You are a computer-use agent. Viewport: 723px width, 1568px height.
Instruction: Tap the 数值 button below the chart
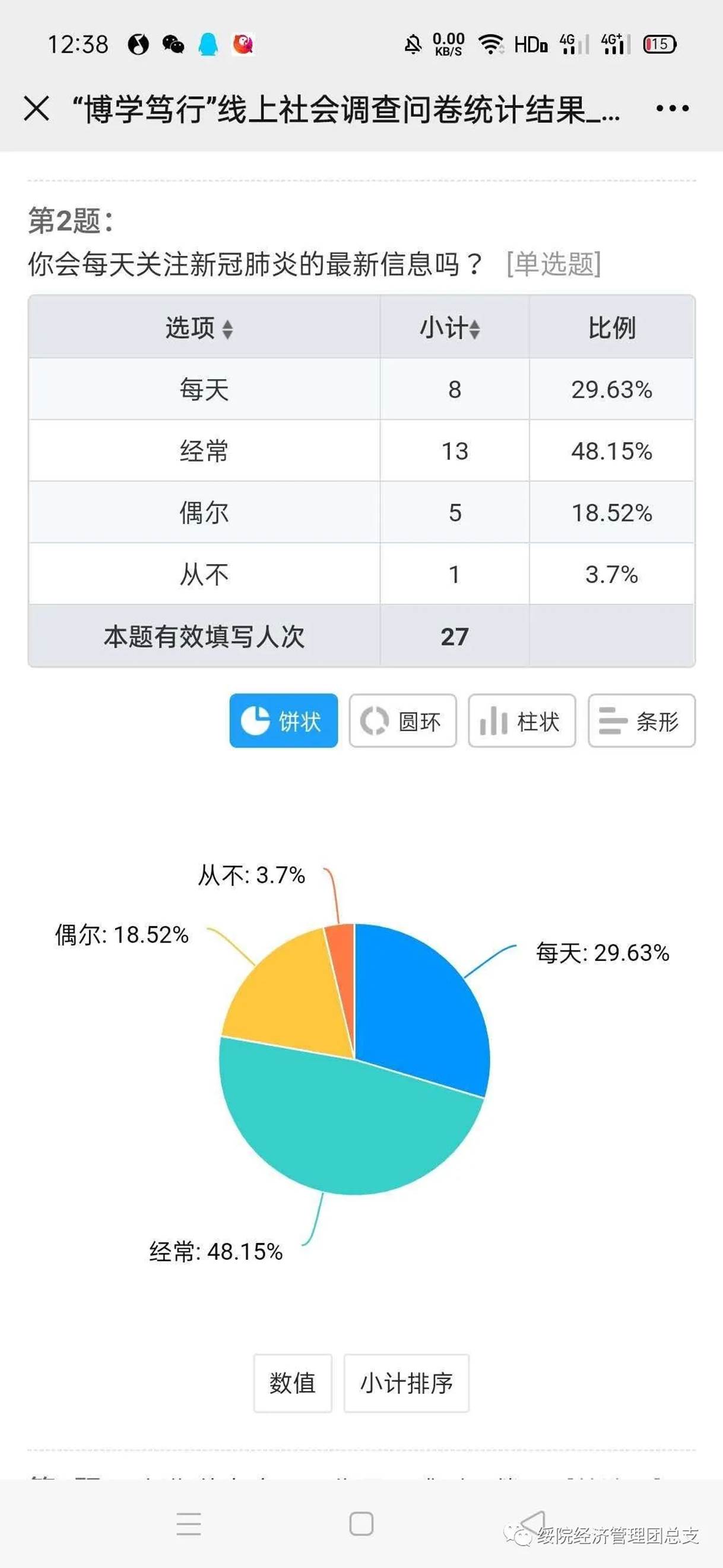point(293,1383)
